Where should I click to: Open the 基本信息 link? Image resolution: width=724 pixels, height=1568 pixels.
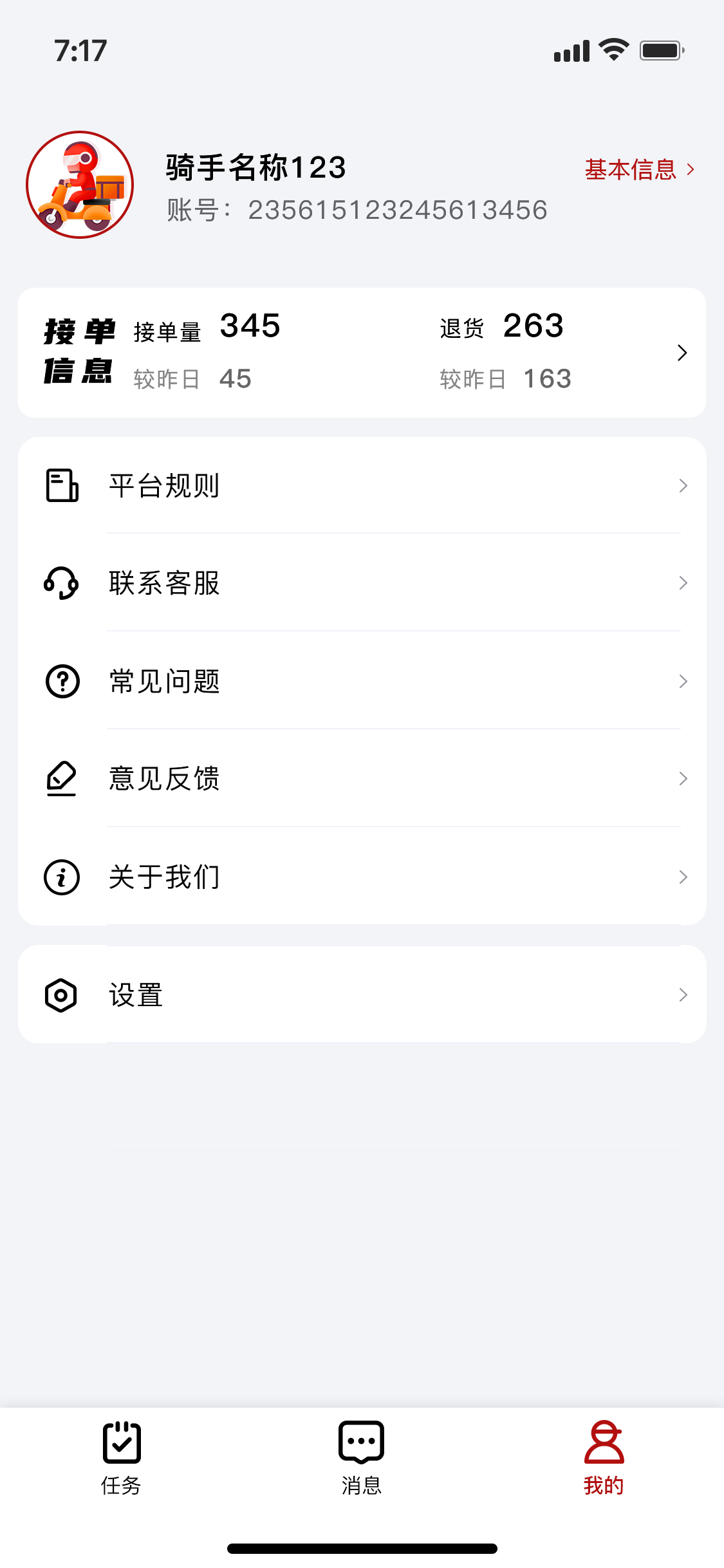coord(639,169)
